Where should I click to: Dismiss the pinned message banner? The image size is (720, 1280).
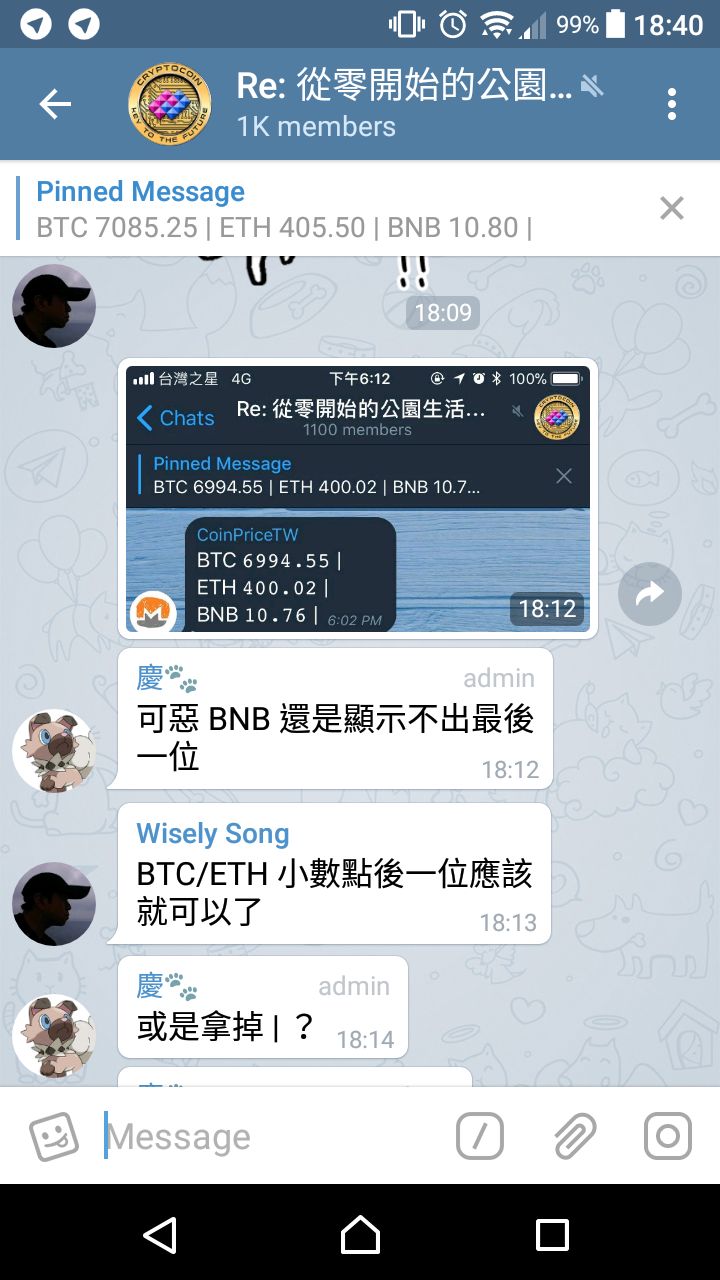click(x=672, y=208)
